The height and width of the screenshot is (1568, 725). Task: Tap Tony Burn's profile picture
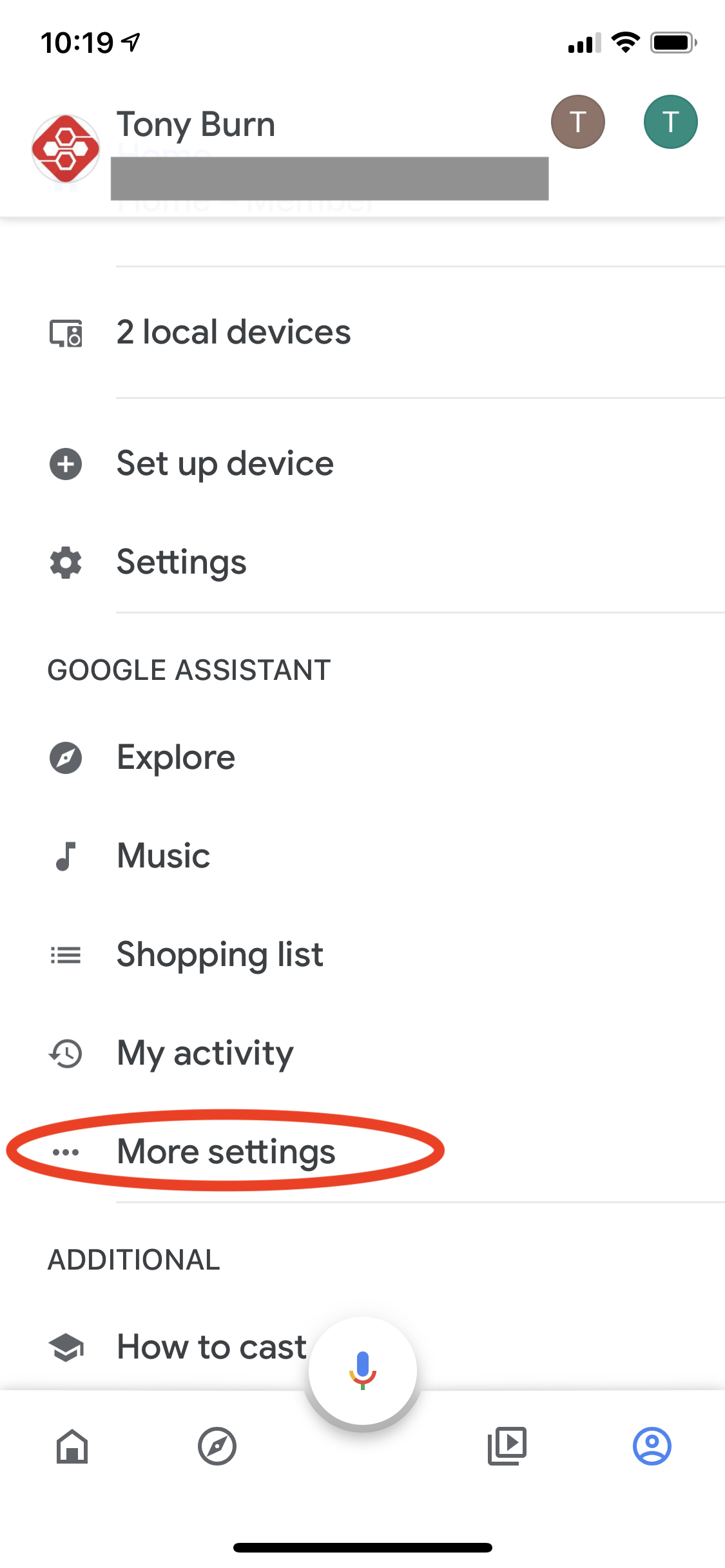pos(66,149)
